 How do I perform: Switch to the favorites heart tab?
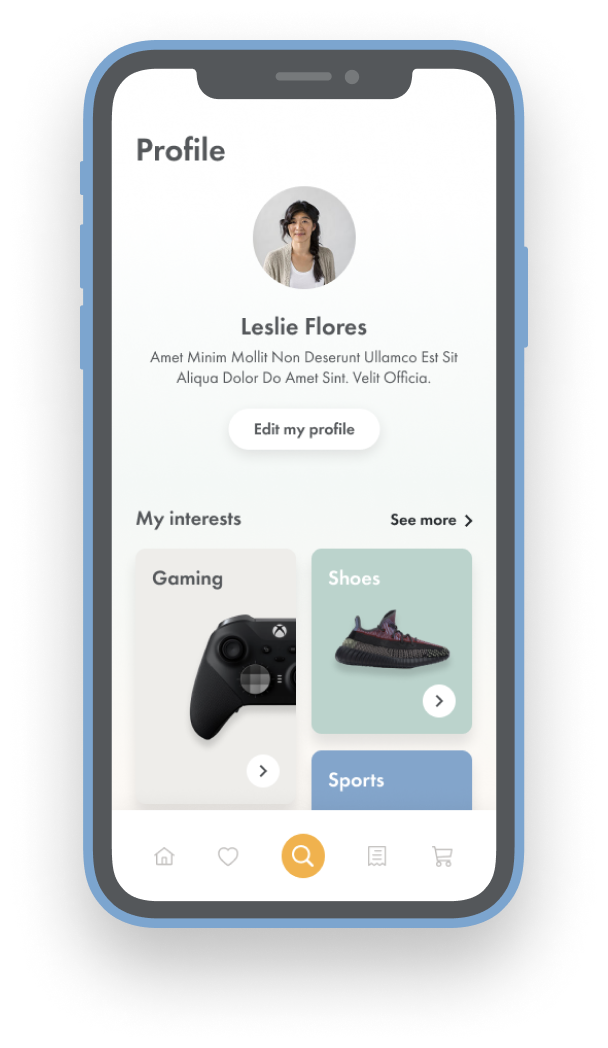(228, 856)
